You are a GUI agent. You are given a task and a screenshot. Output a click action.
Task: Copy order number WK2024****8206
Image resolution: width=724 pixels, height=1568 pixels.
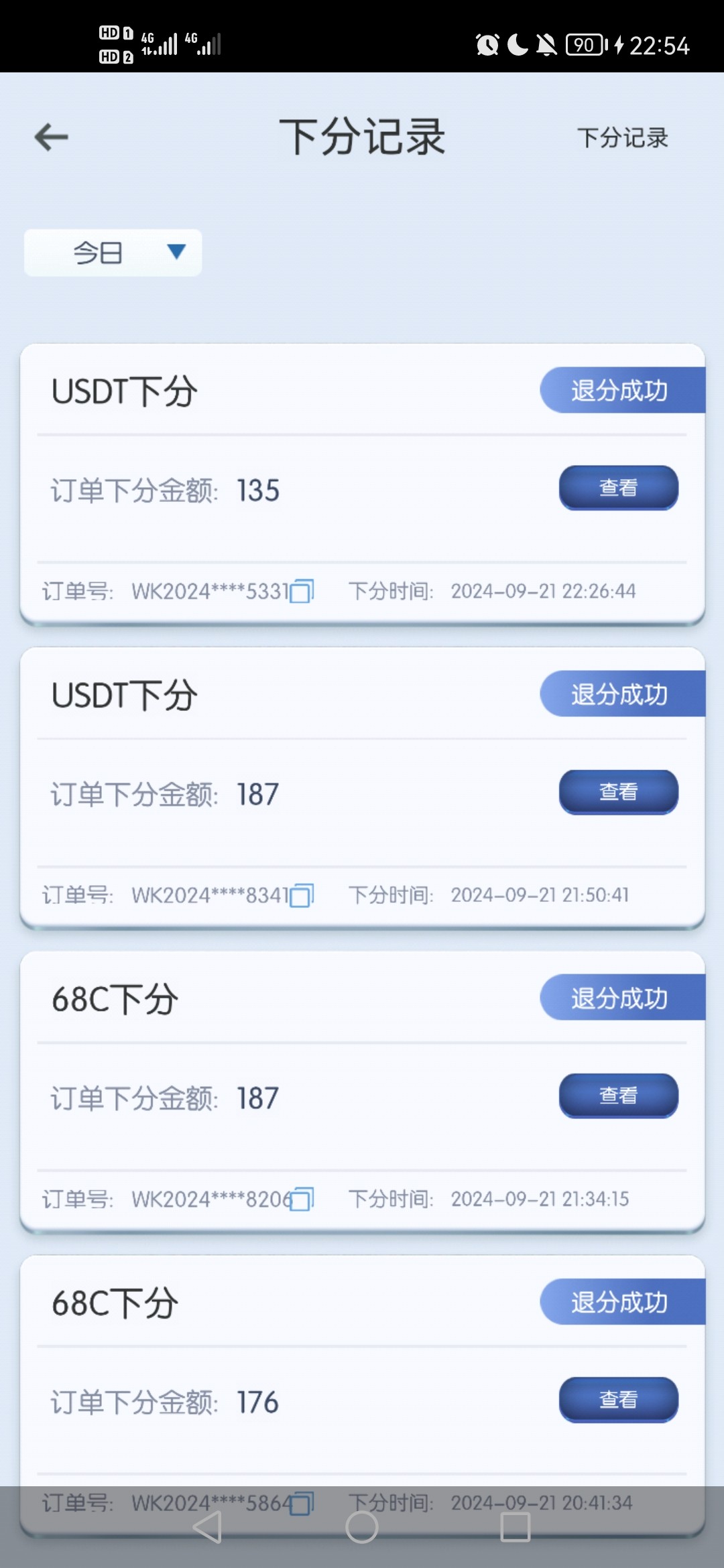[x=302, y=1199]
